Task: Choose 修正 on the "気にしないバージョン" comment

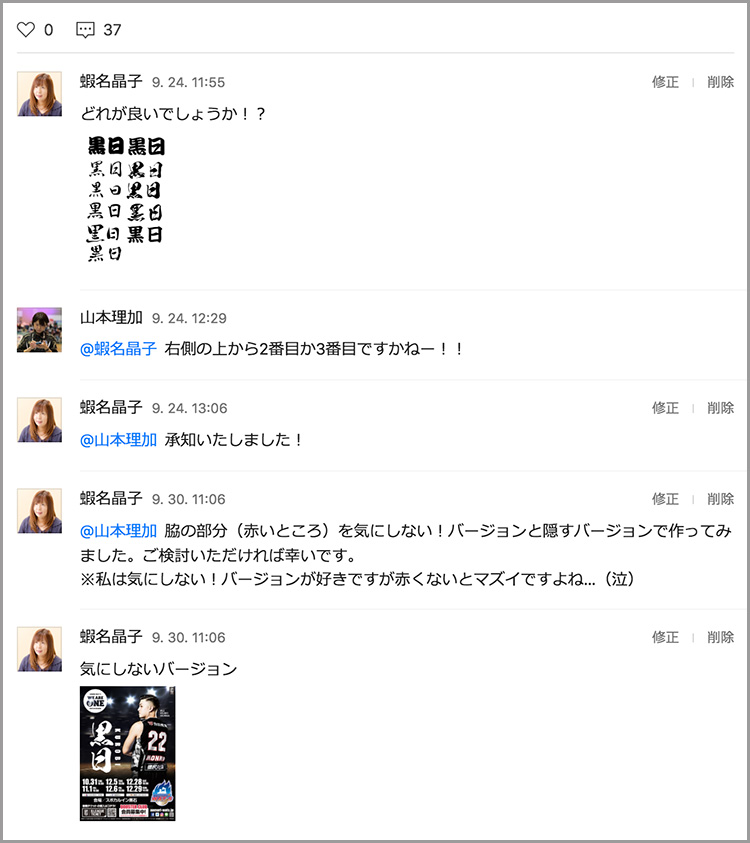Action: click(665, 637)
